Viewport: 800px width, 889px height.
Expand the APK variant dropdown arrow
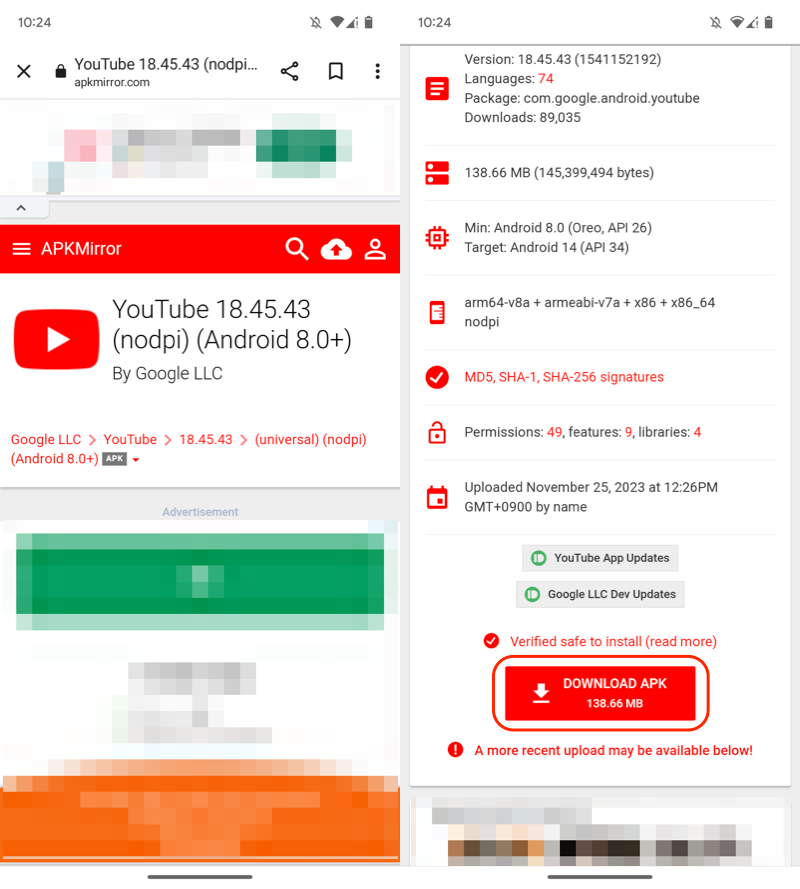coord(136,460)
